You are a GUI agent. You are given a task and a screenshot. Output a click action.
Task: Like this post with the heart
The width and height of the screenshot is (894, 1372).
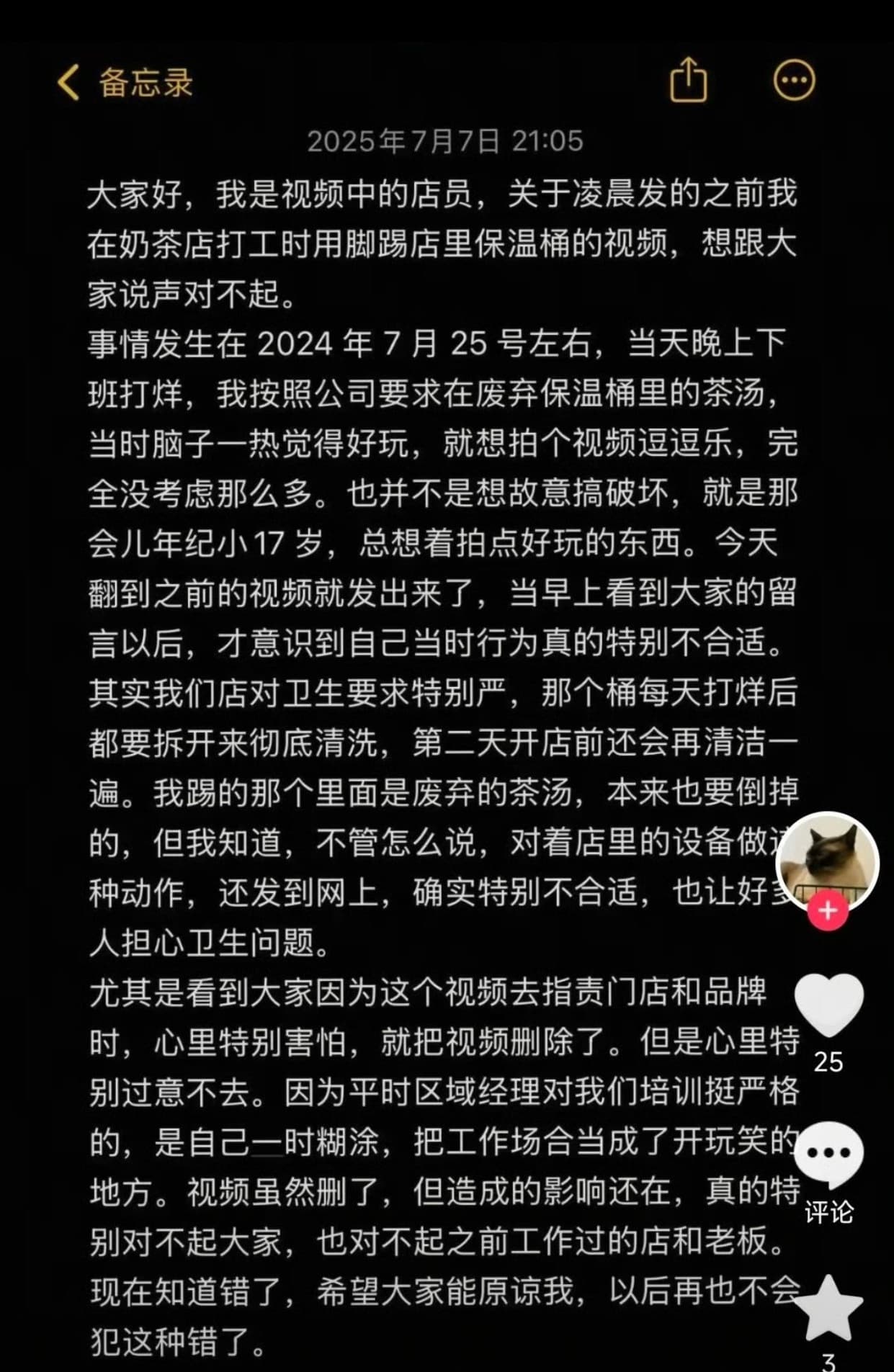pos(828,1004)
